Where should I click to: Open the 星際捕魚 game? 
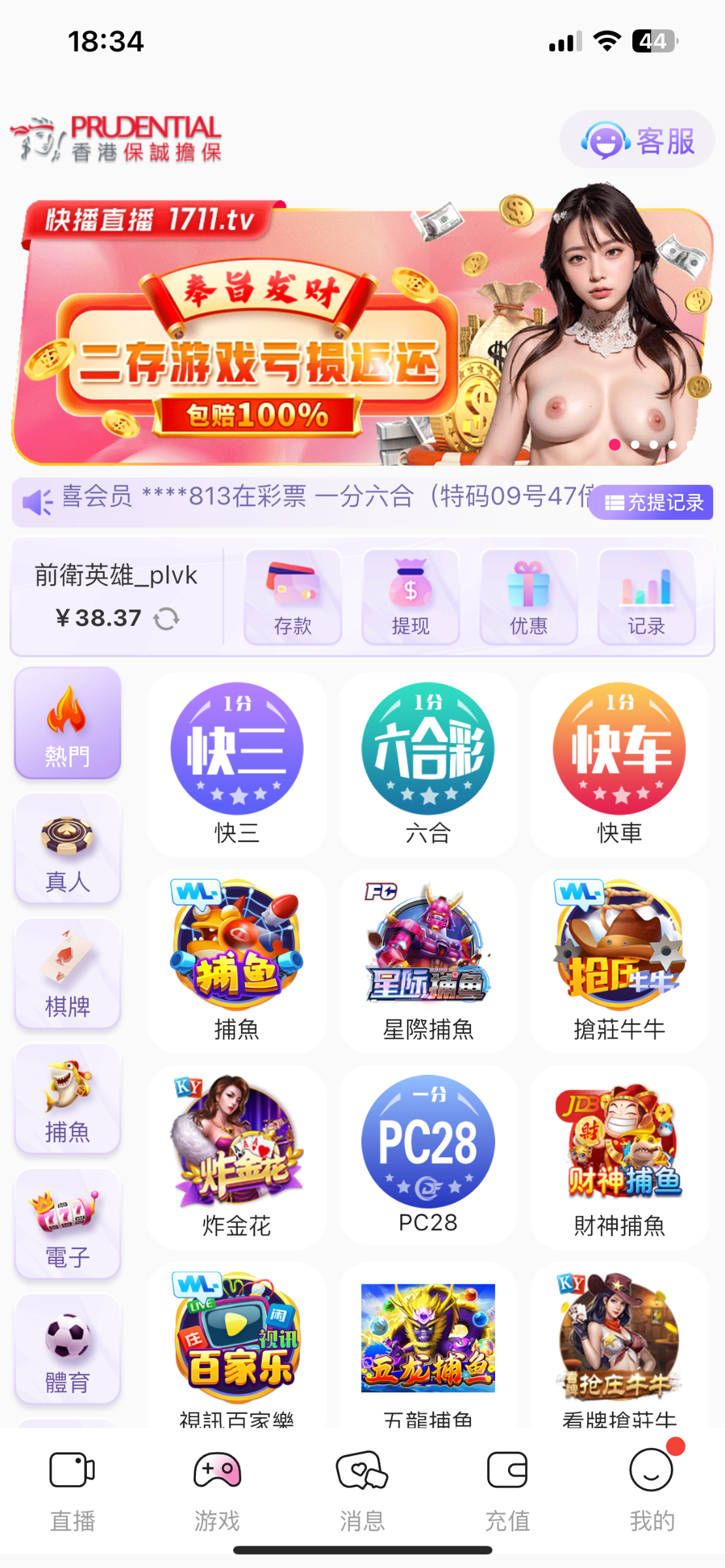(x=428, y=960)
